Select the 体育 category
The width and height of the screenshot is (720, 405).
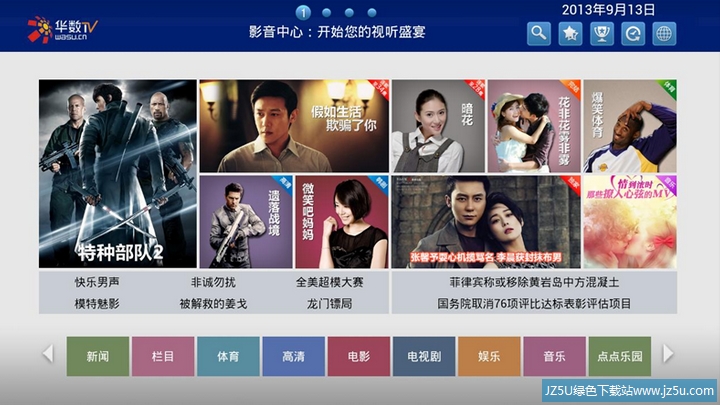point(228,356)
